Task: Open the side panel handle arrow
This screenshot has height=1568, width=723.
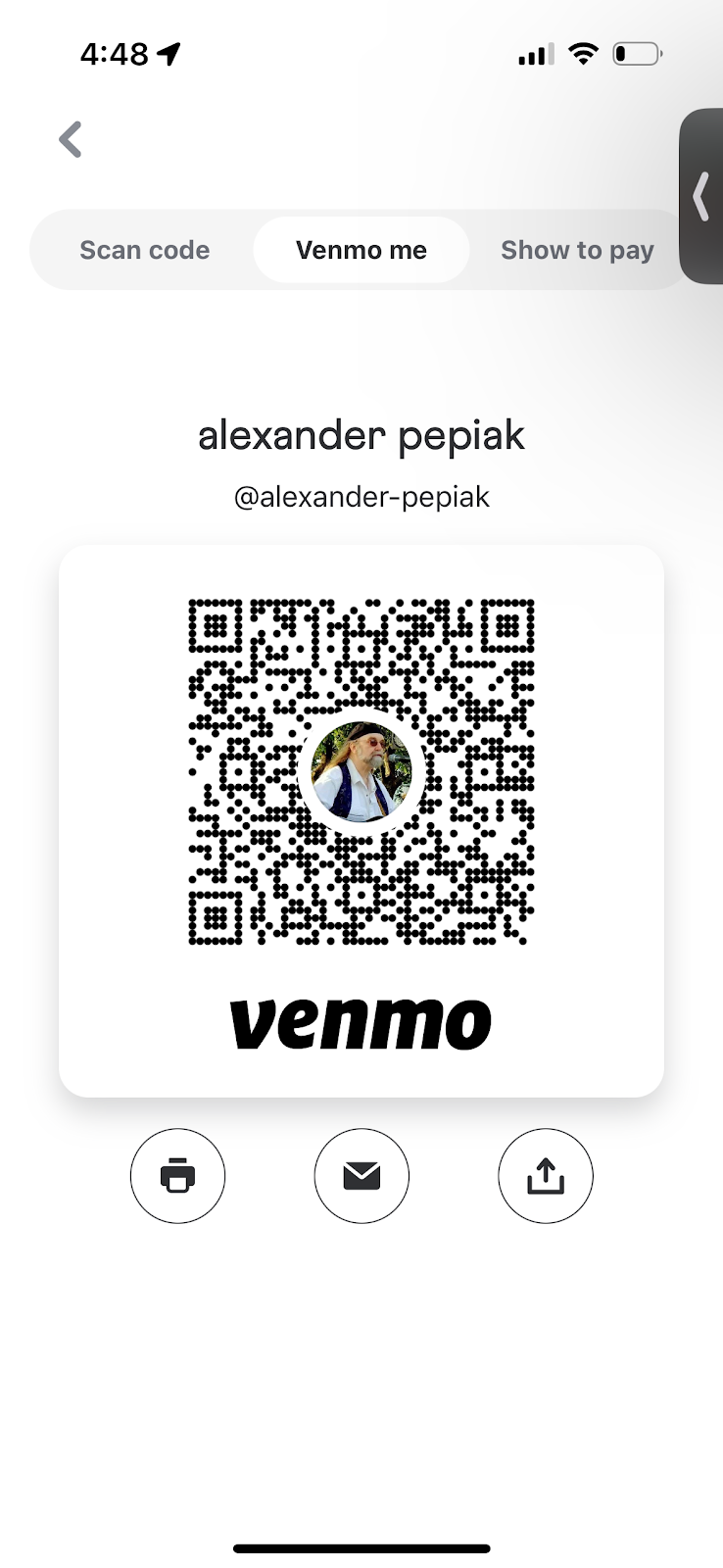Action: [701, 196]
